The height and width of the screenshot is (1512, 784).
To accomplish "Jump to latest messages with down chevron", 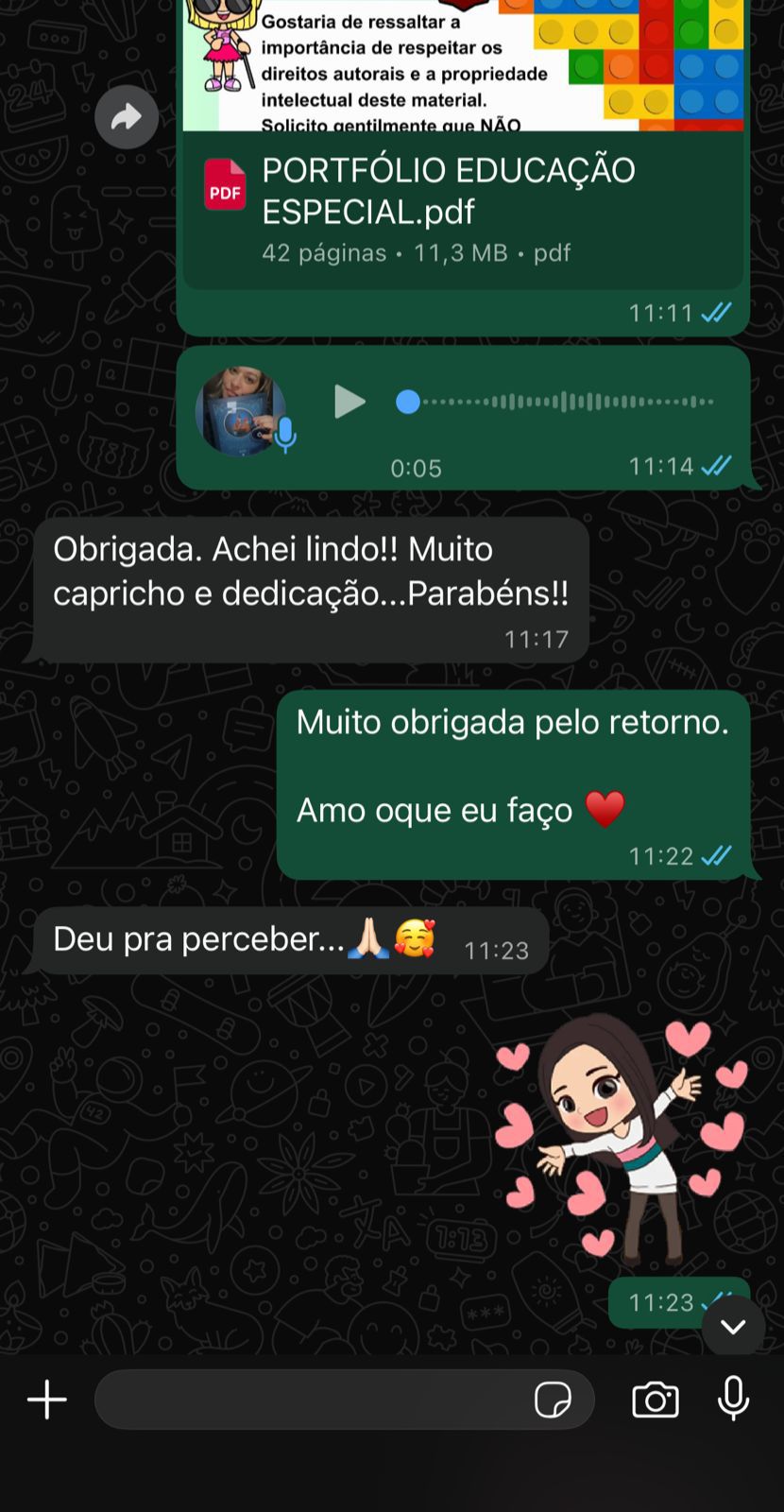I will (x=733, y=1327).
